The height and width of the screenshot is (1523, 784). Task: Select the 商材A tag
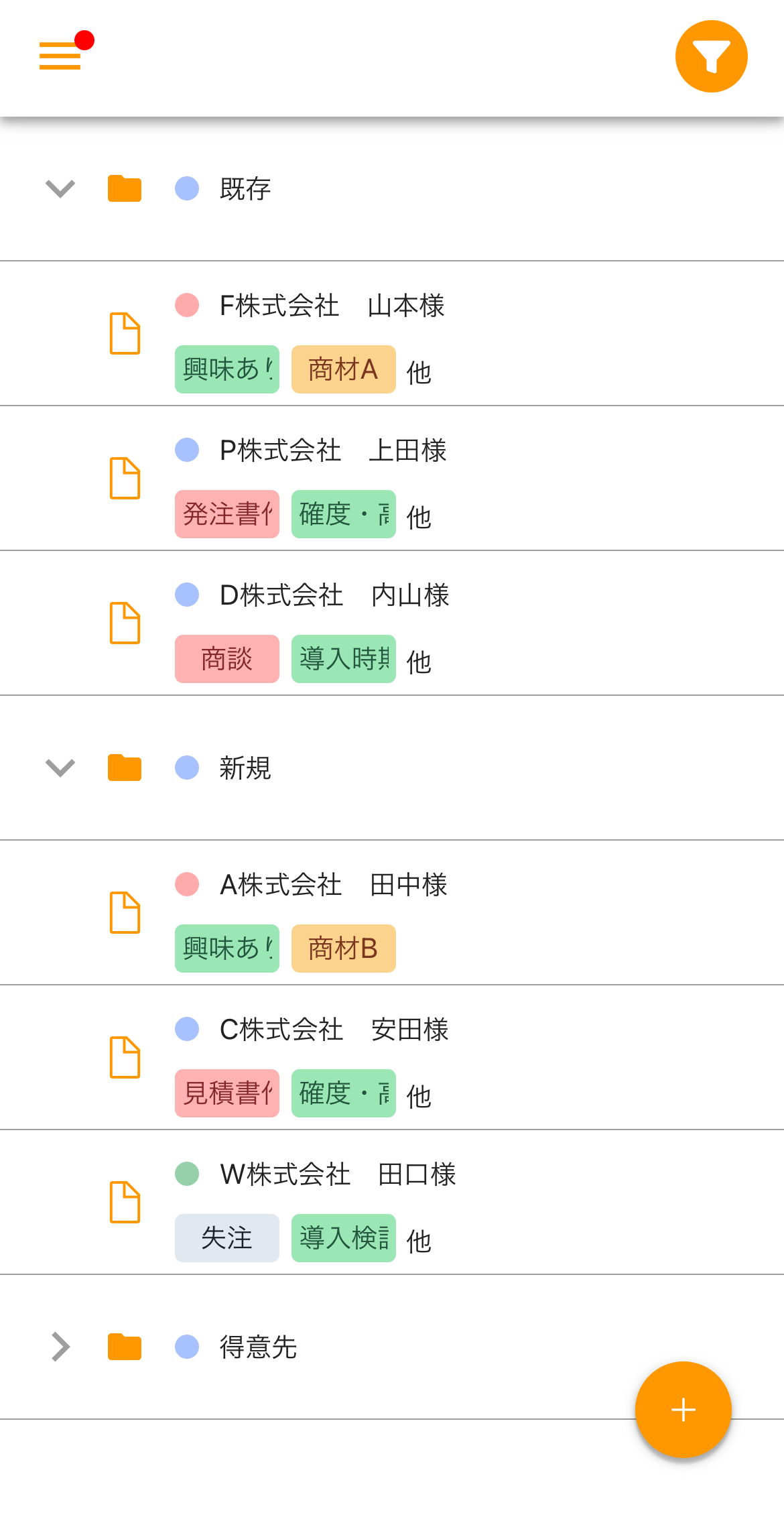click(x=343, y=369)
